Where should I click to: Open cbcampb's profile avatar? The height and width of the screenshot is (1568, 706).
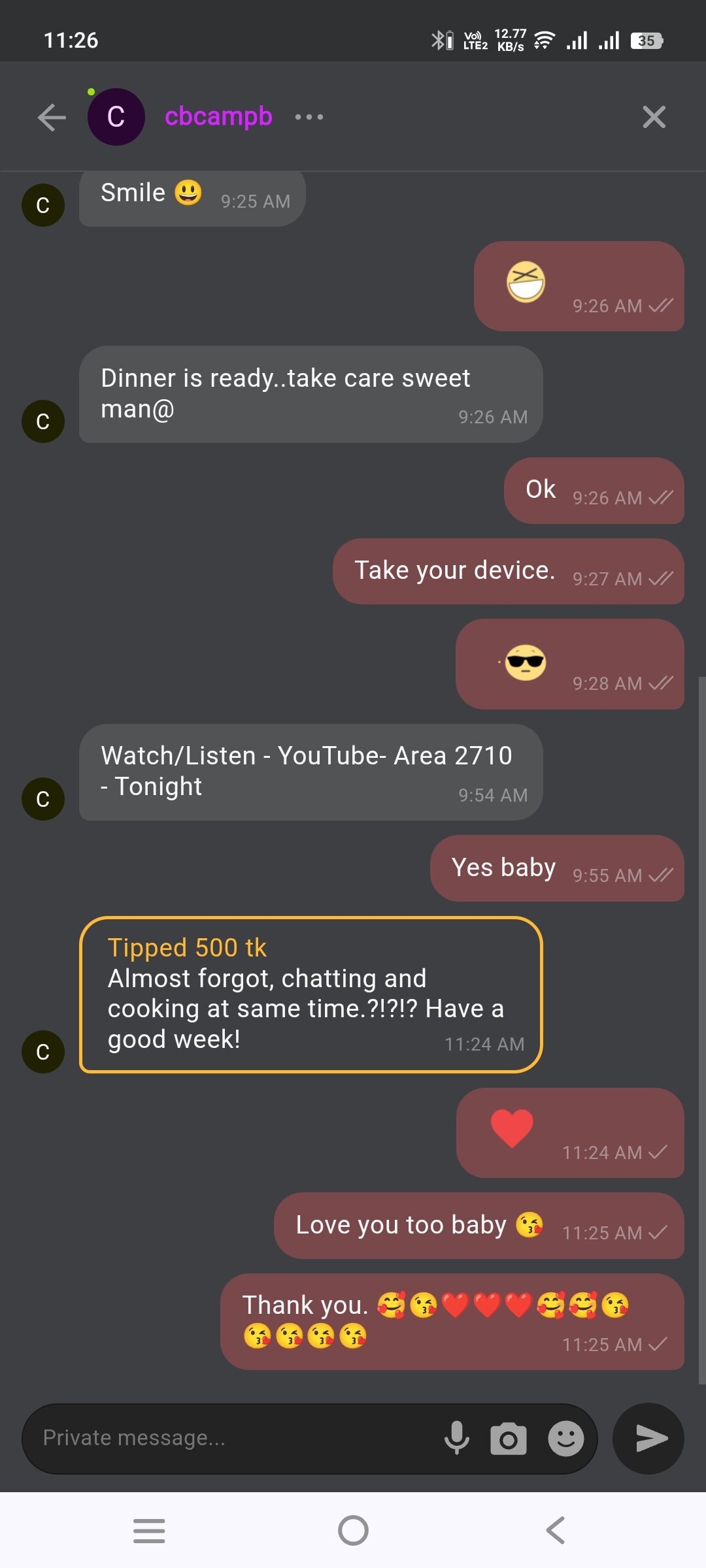click(x=116, y=117)
